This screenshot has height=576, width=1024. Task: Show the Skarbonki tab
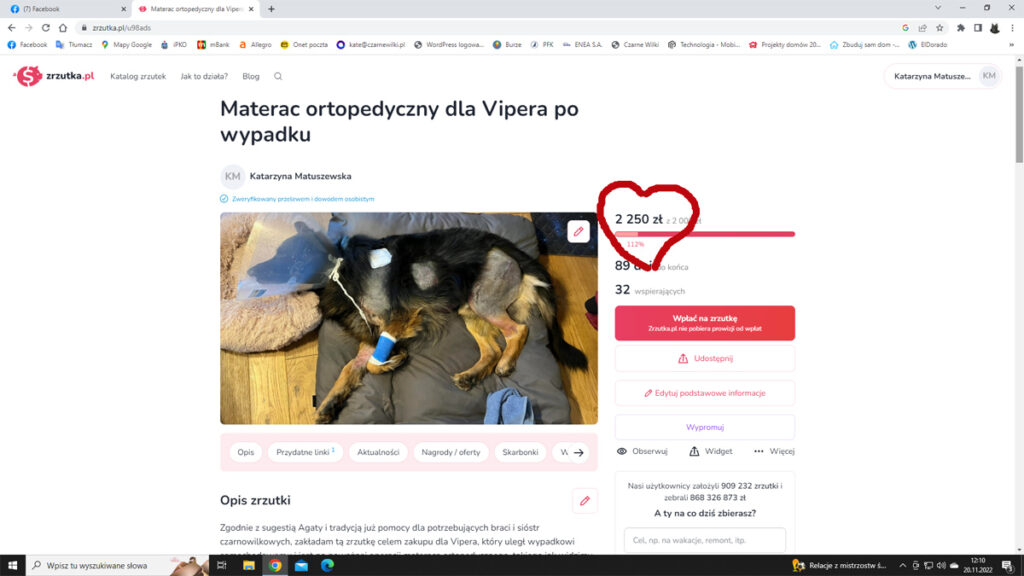[x=521, y=452]
